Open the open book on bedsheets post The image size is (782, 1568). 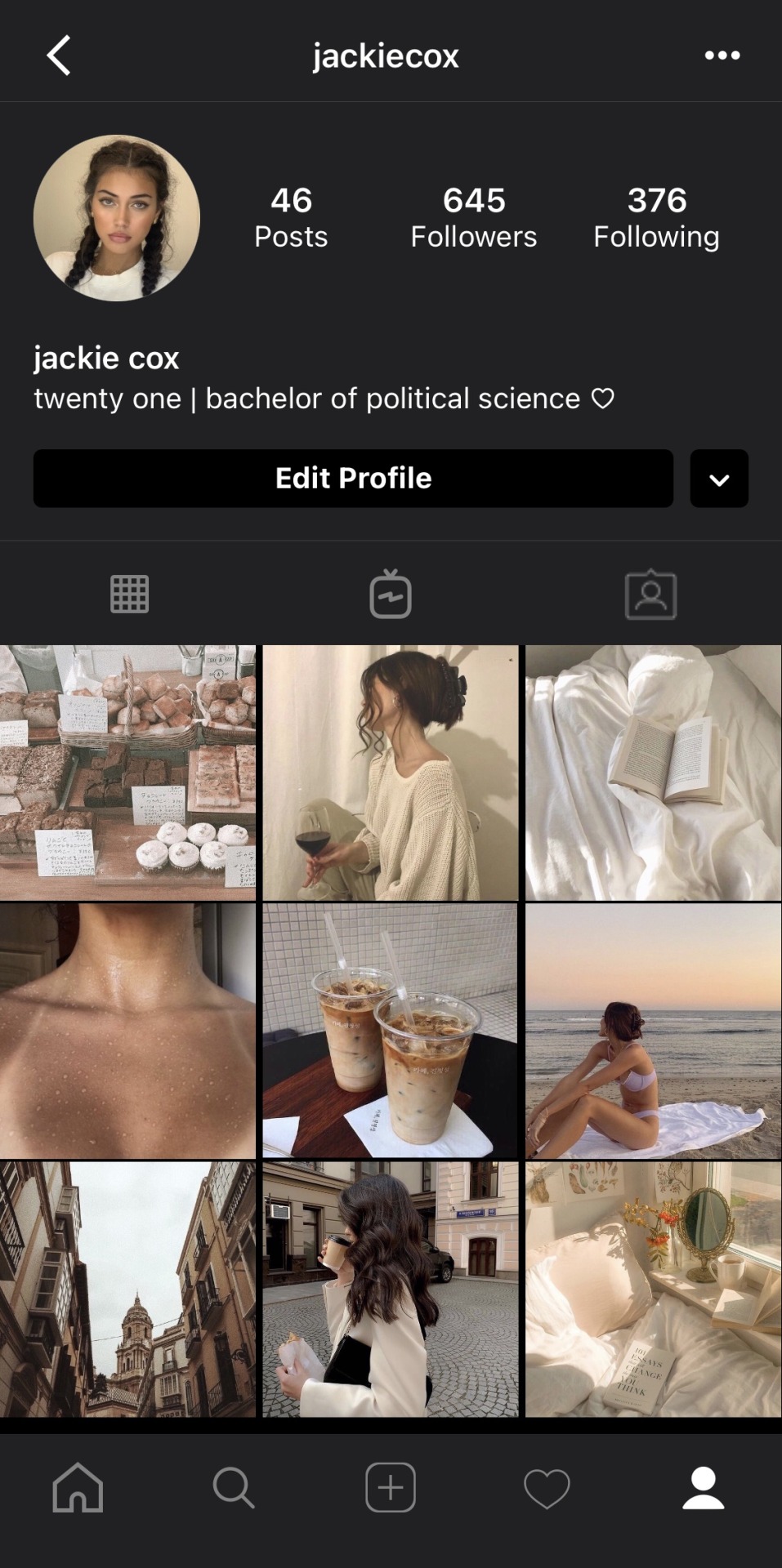[x=653, y=773]
